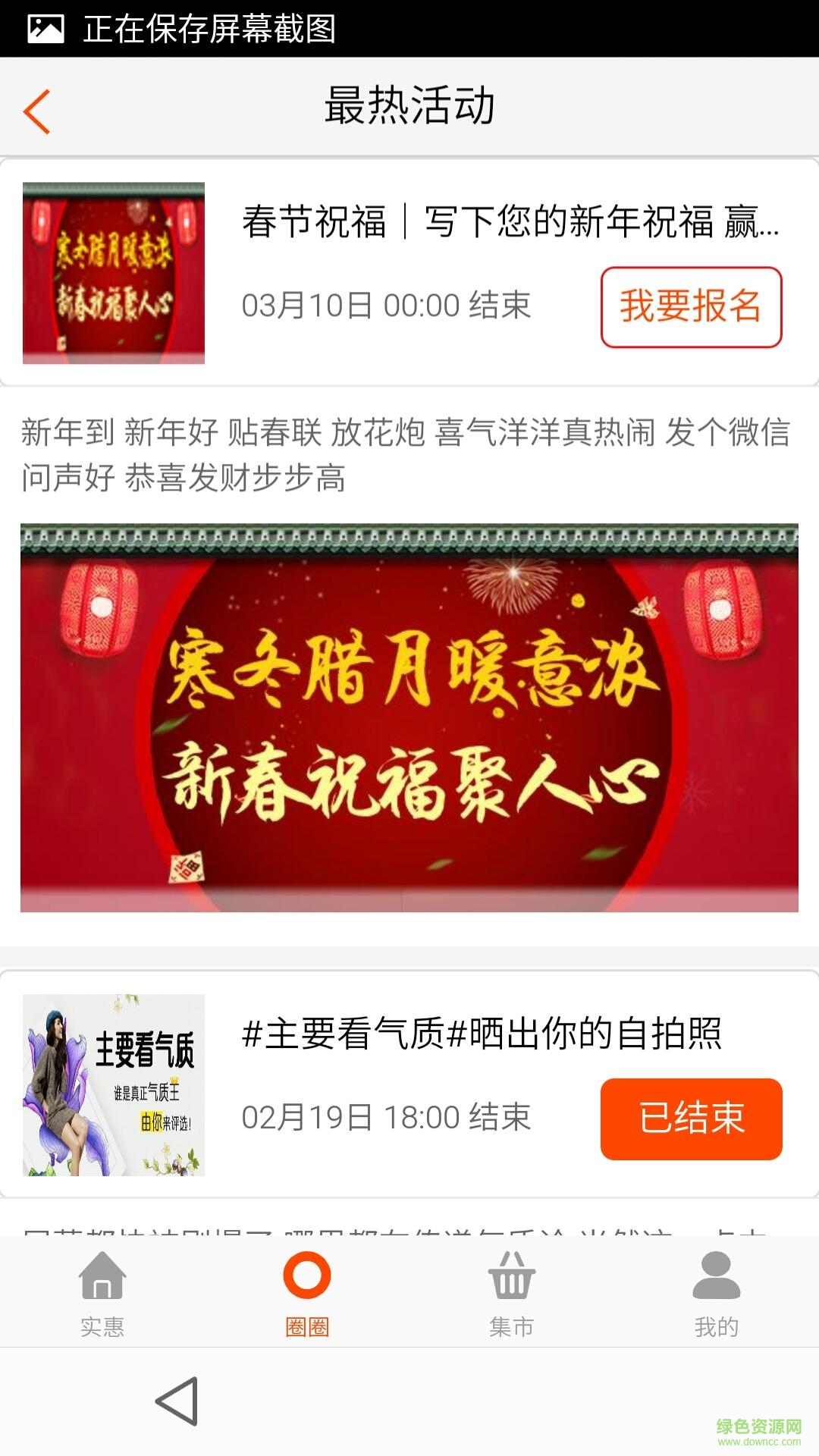This screenshot has width=819, height=1456.
Task: Open the #主要看气质# selfie activity
Action: pyautogui.click(x=482, y=1034)
